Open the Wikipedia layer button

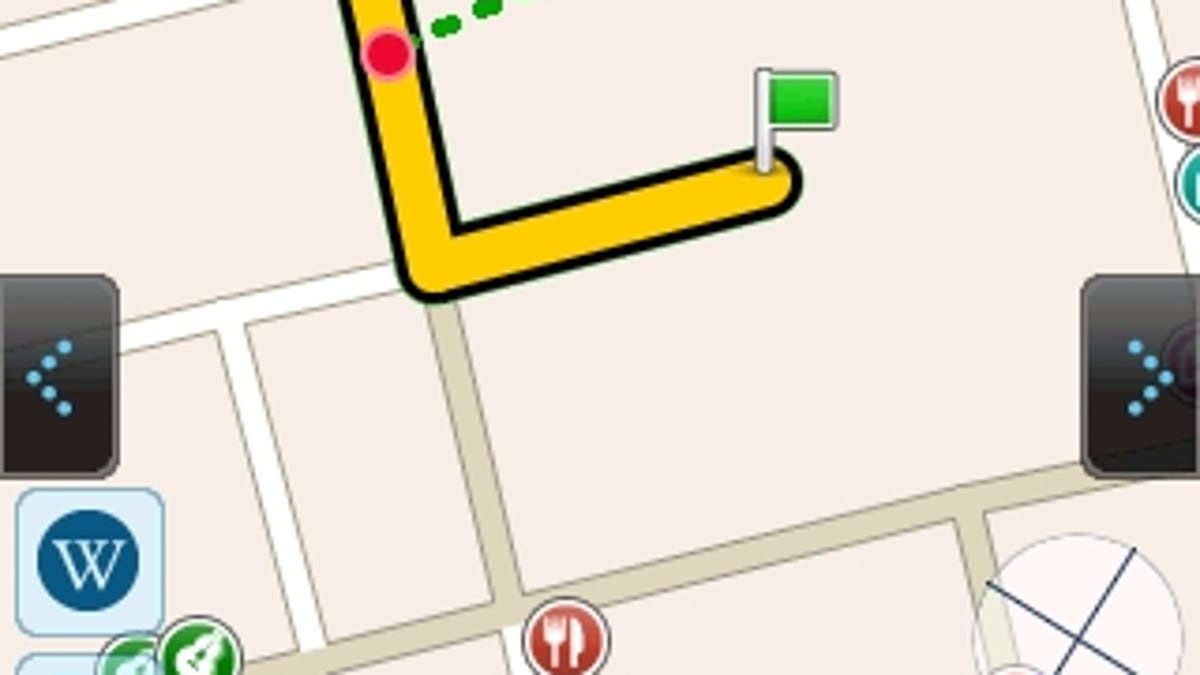[x=89, y=561]
